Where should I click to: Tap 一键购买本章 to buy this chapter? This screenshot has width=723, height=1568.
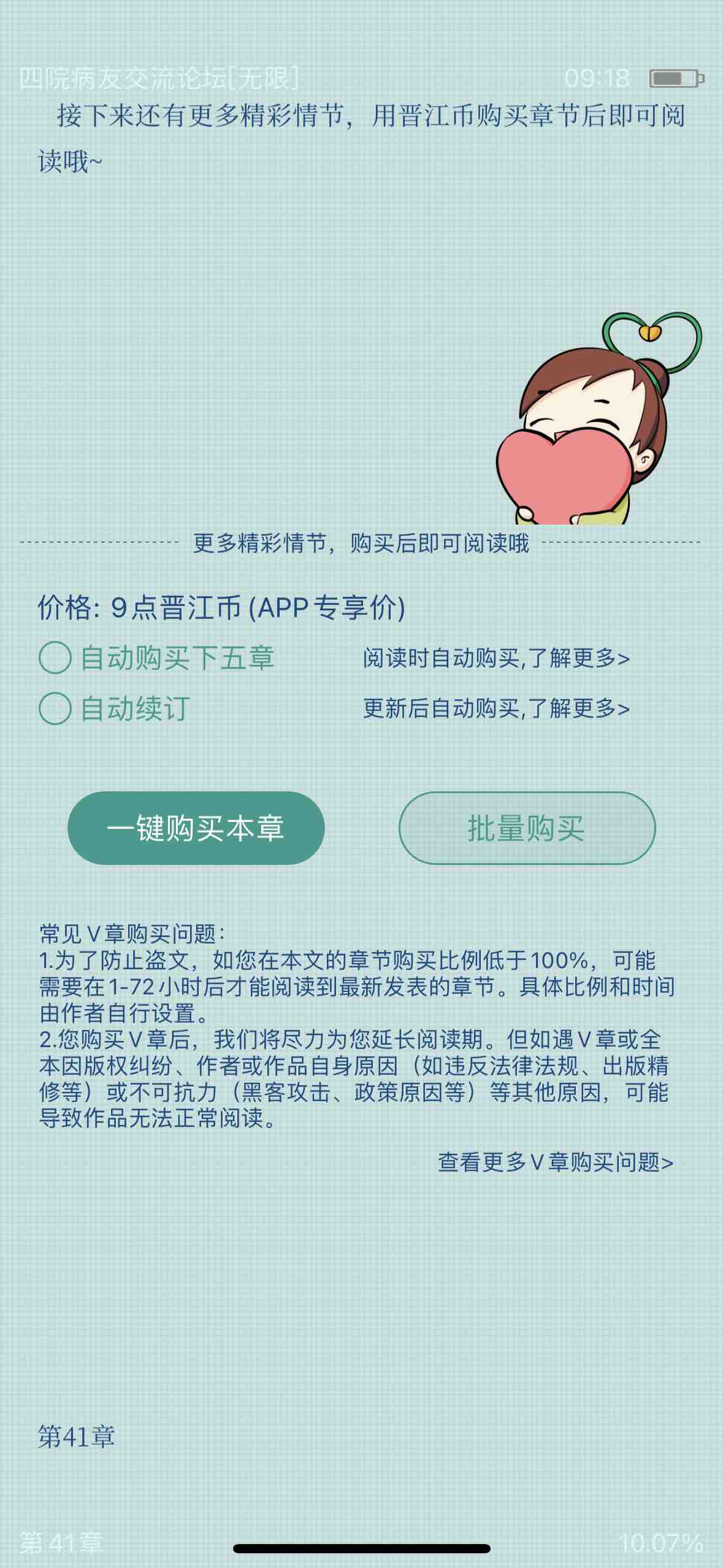(196, 828)
